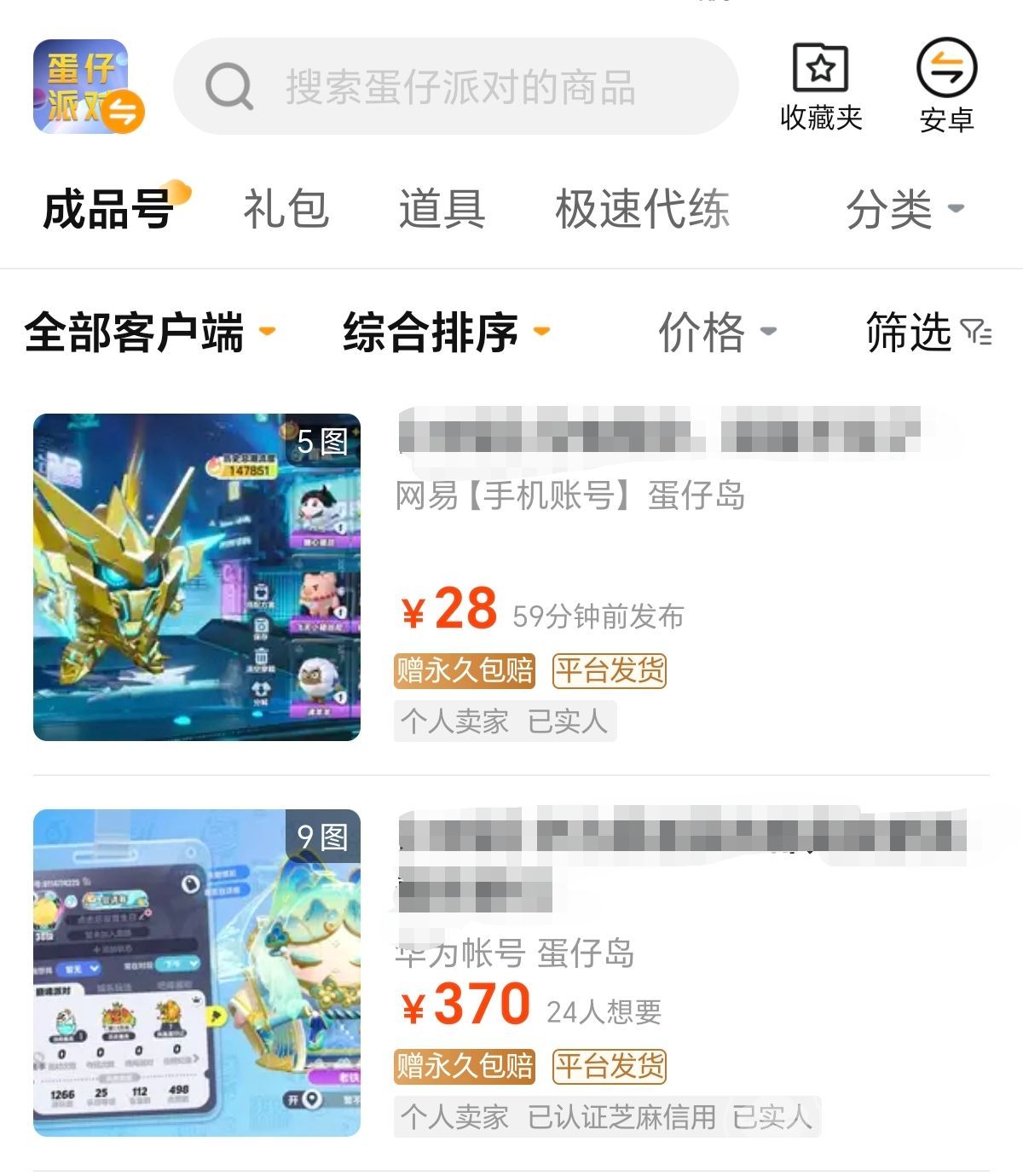Screen dimensions: 1023x1176
Task: Open the 极速代练 tab
Action: pos(642,209)
